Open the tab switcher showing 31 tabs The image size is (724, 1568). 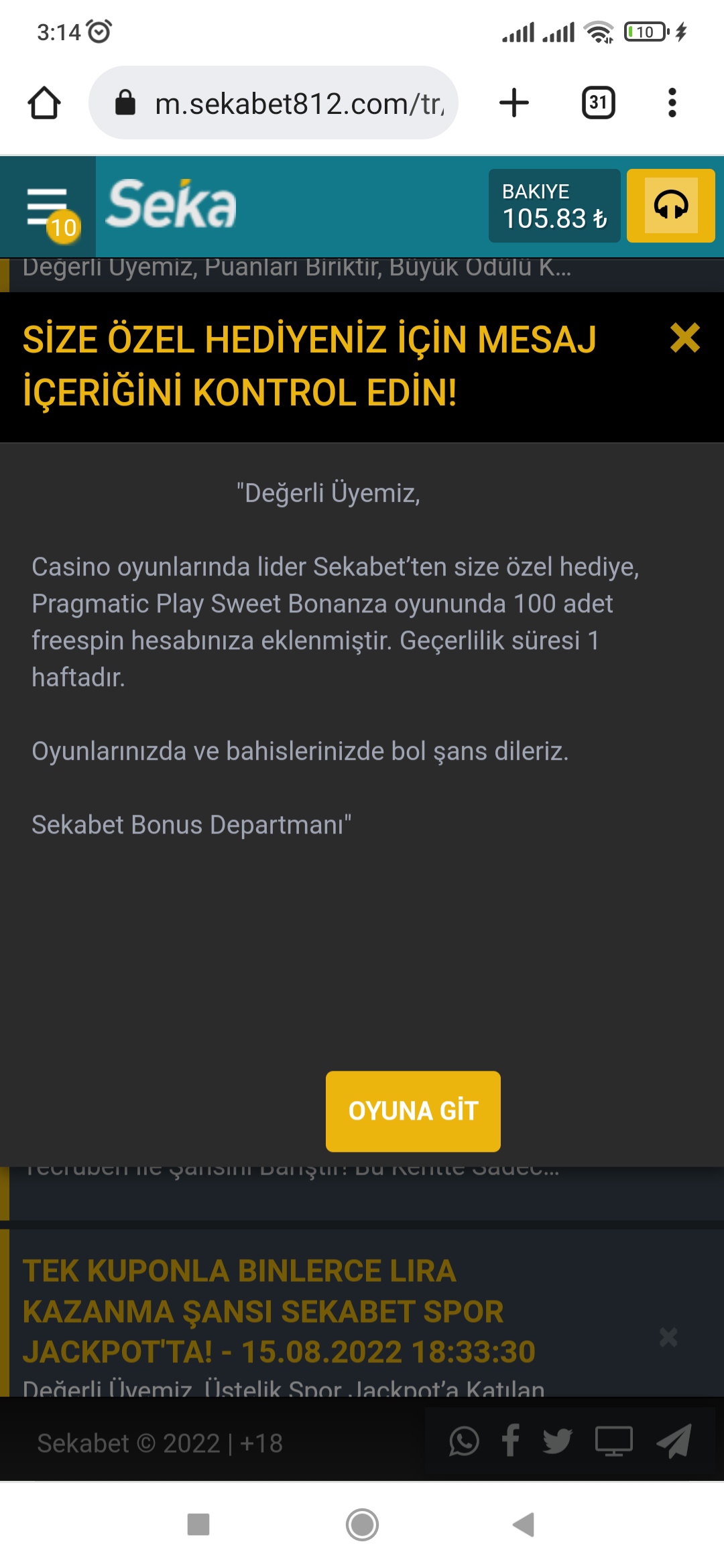[599, 103]
